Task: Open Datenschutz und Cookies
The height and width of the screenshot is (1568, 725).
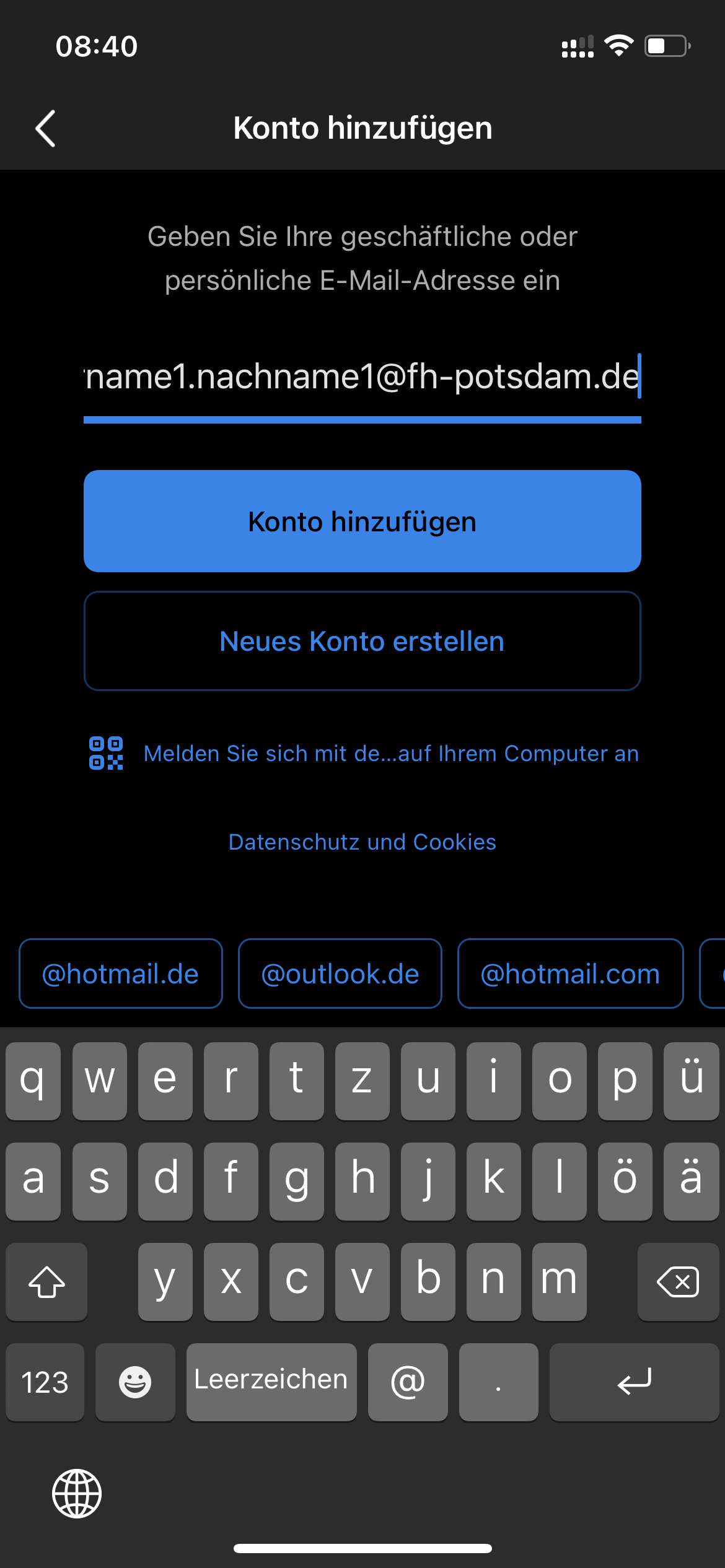Action: tap(362, 842)
